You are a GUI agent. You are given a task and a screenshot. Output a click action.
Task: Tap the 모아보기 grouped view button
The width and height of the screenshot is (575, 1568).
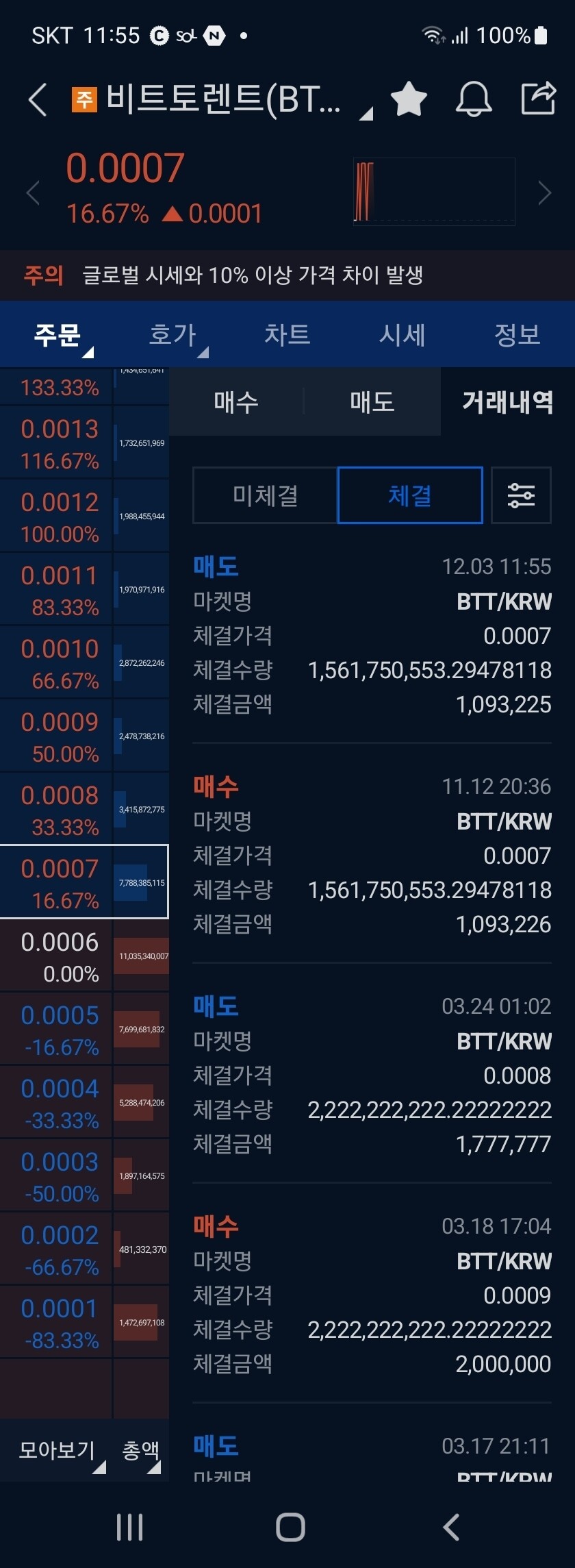click(x=55, y=1450)
